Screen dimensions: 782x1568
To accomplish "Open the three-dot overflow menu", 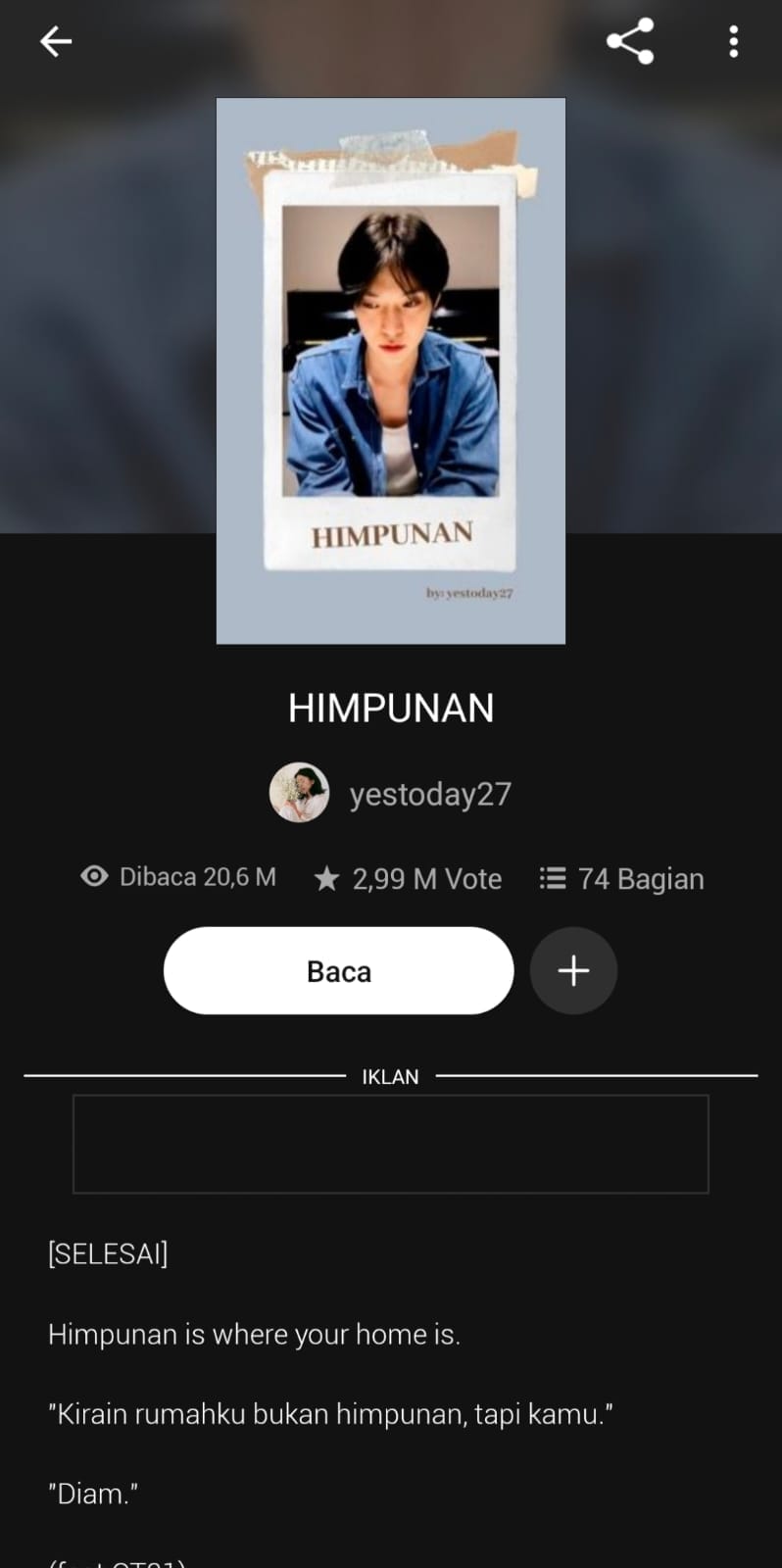I will coord(733,41).
